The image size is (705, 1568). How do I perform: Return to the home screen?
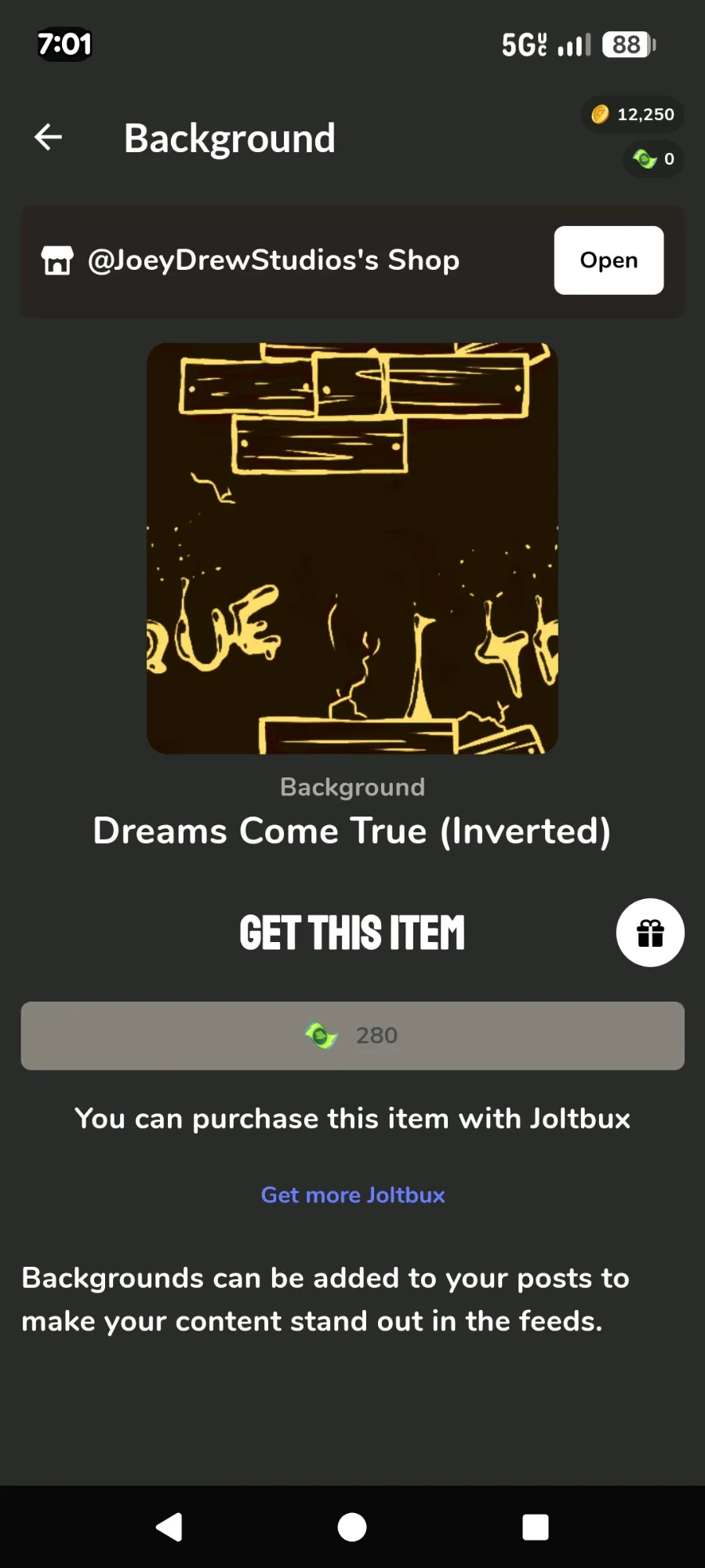pyautogui.click(x=352, y=1527)
